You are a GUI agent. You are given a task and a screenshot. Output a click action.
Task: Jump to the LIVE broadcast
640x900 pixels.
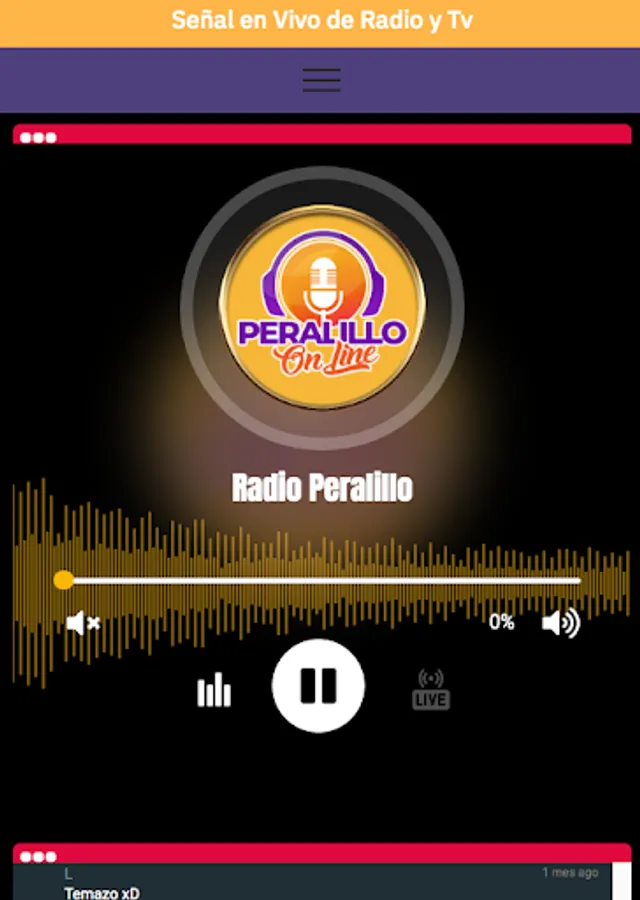click(431, 689)
